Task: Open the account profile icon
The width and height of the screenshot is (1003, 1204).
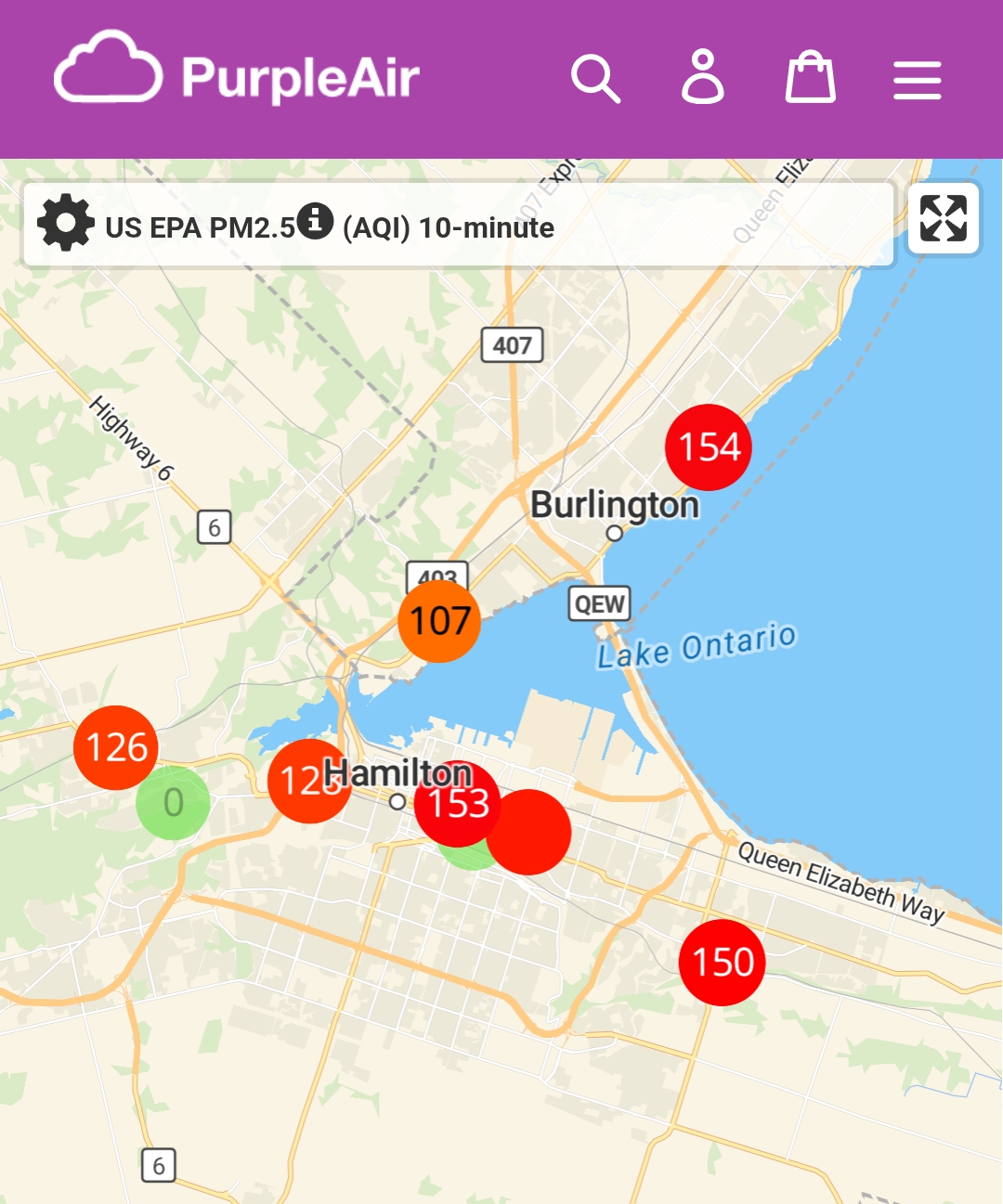Action: point(703,77)
